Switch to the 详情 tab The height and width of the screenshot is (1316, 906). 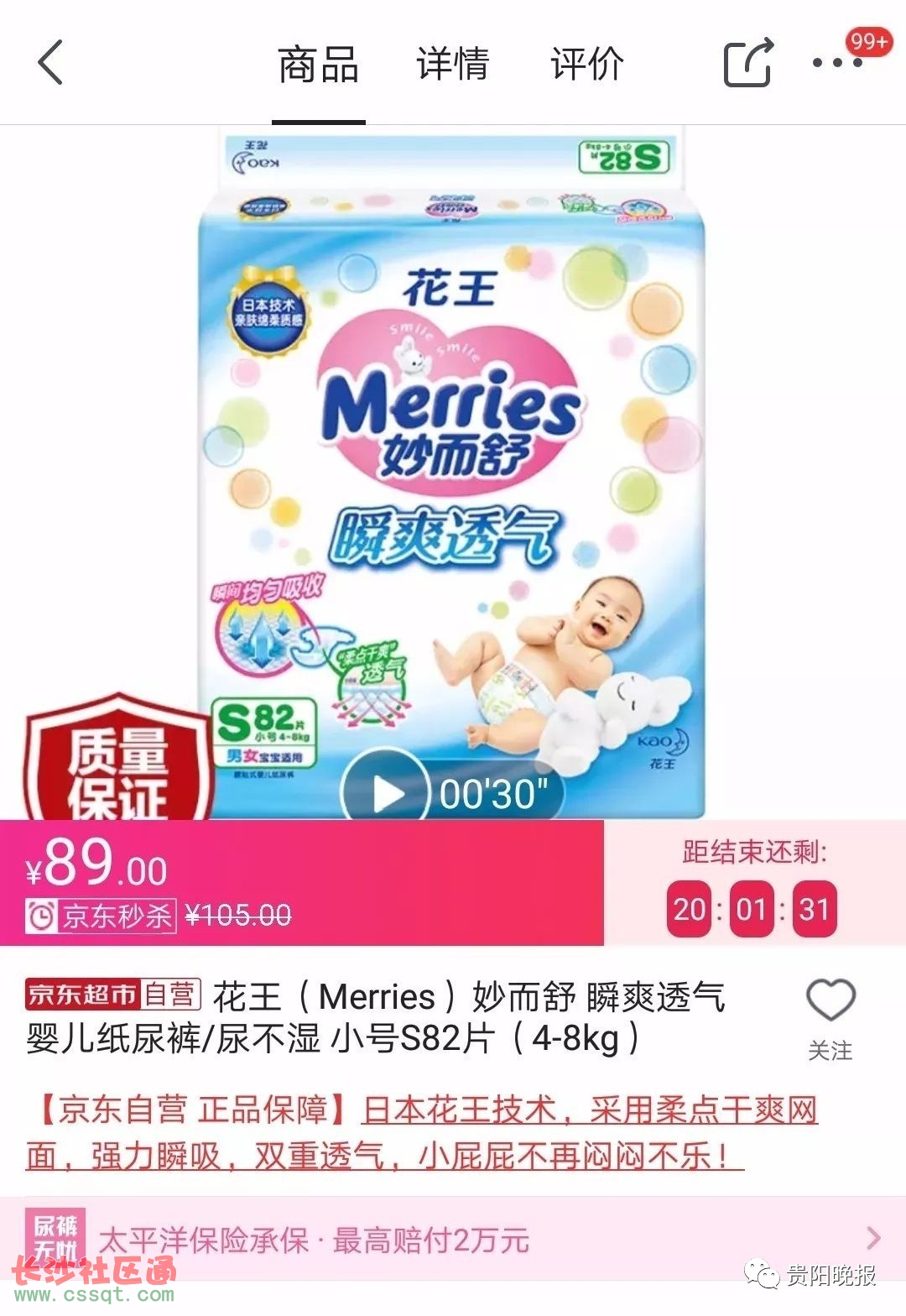pos(452,65)
